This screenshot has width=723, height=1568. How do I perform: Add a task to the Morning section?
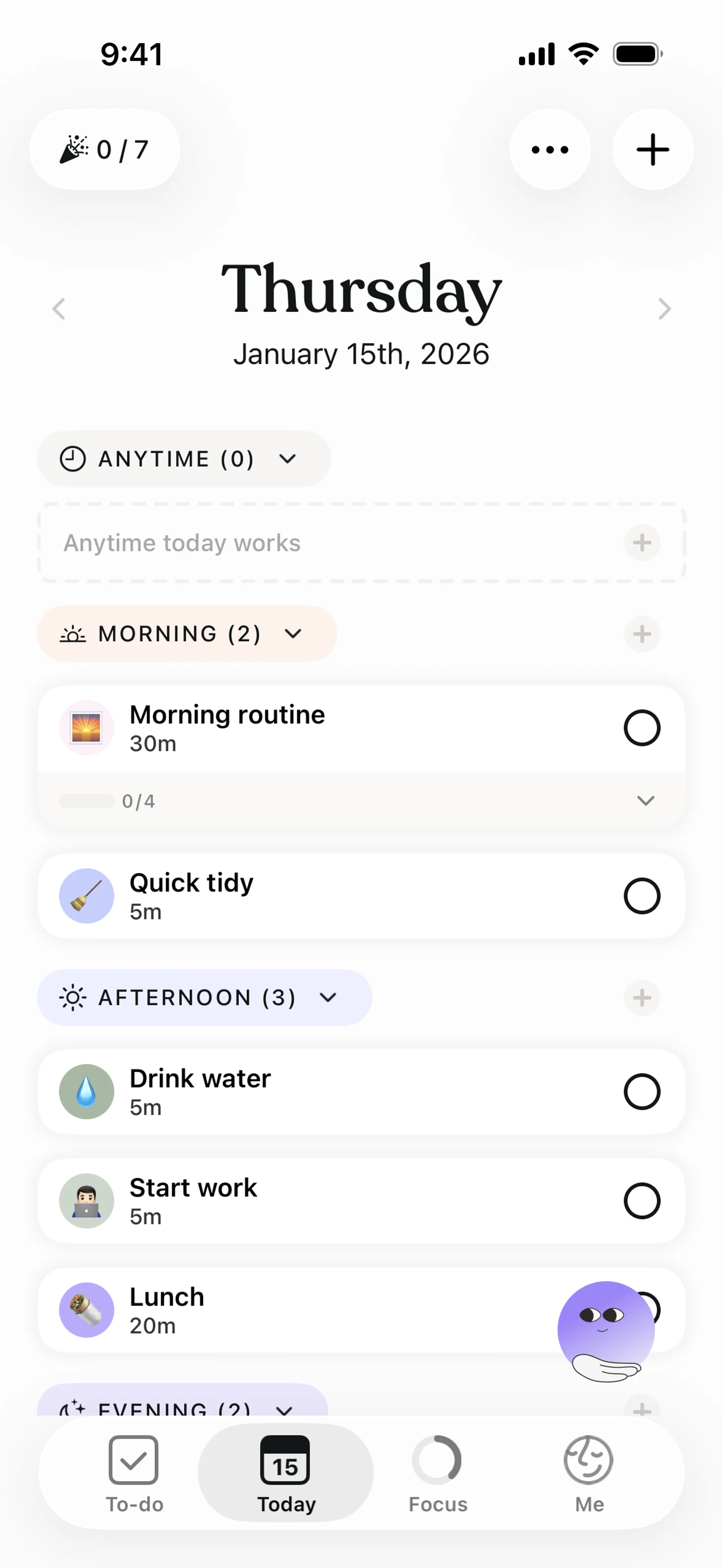coord(641,634)
